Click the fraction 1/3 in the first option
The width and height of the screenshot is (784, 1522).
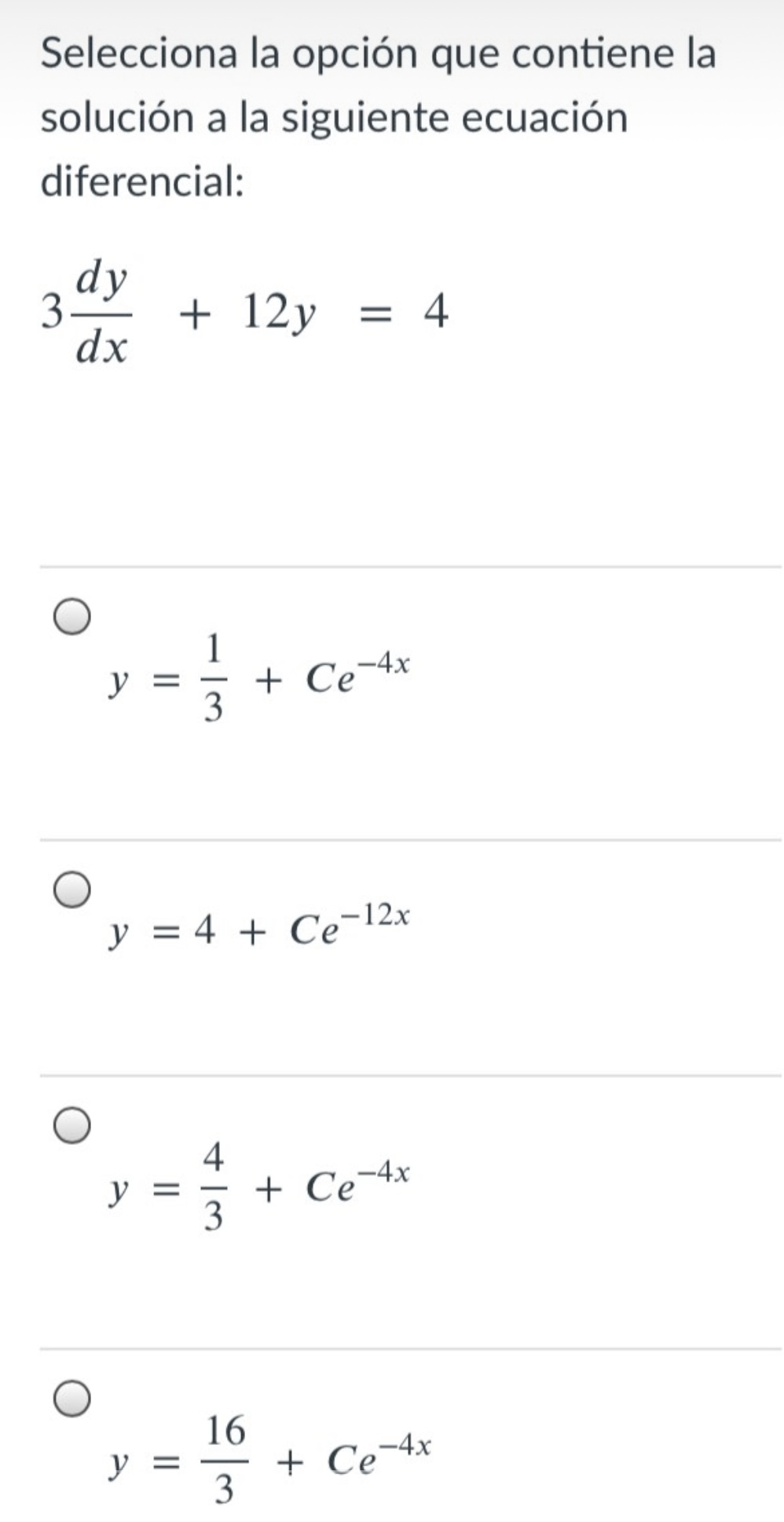click(x=214, y=677)
